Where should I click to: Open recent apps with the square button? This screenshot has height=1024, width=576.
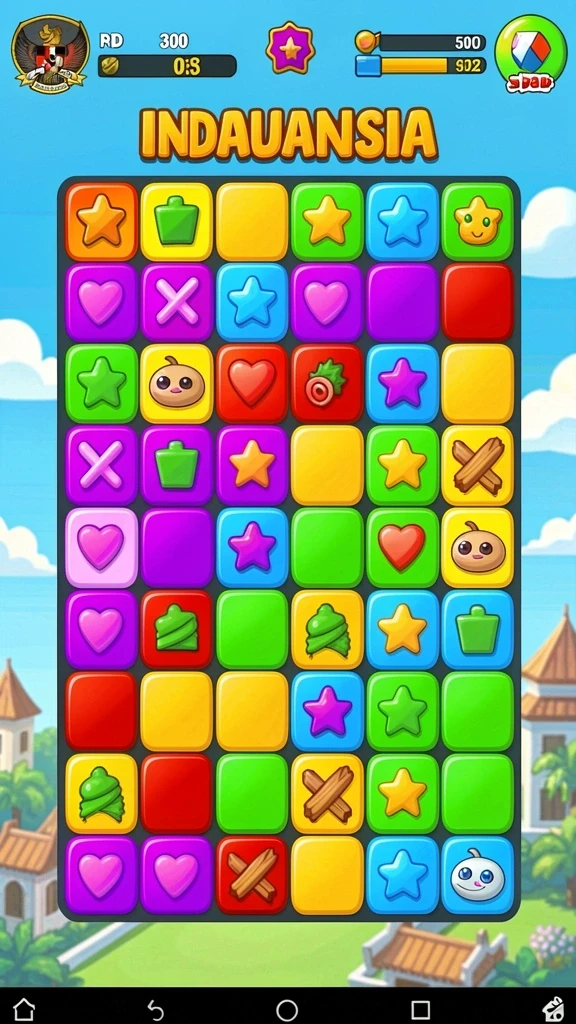tap(421, 1010)
